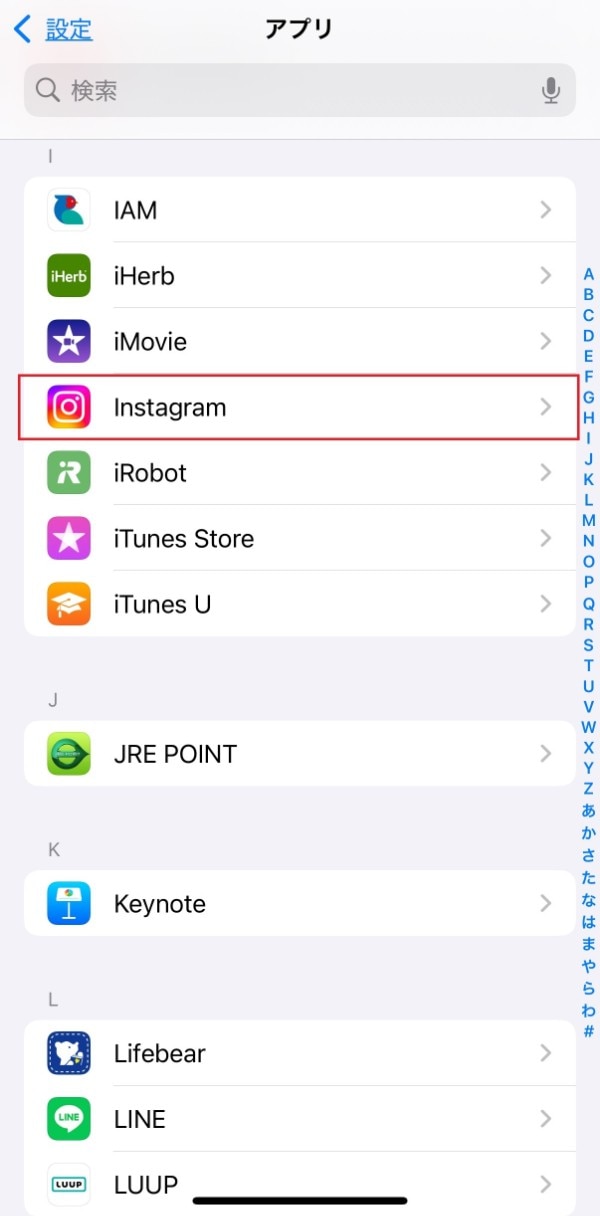Open JRE POINT app settings

(300, 754)
